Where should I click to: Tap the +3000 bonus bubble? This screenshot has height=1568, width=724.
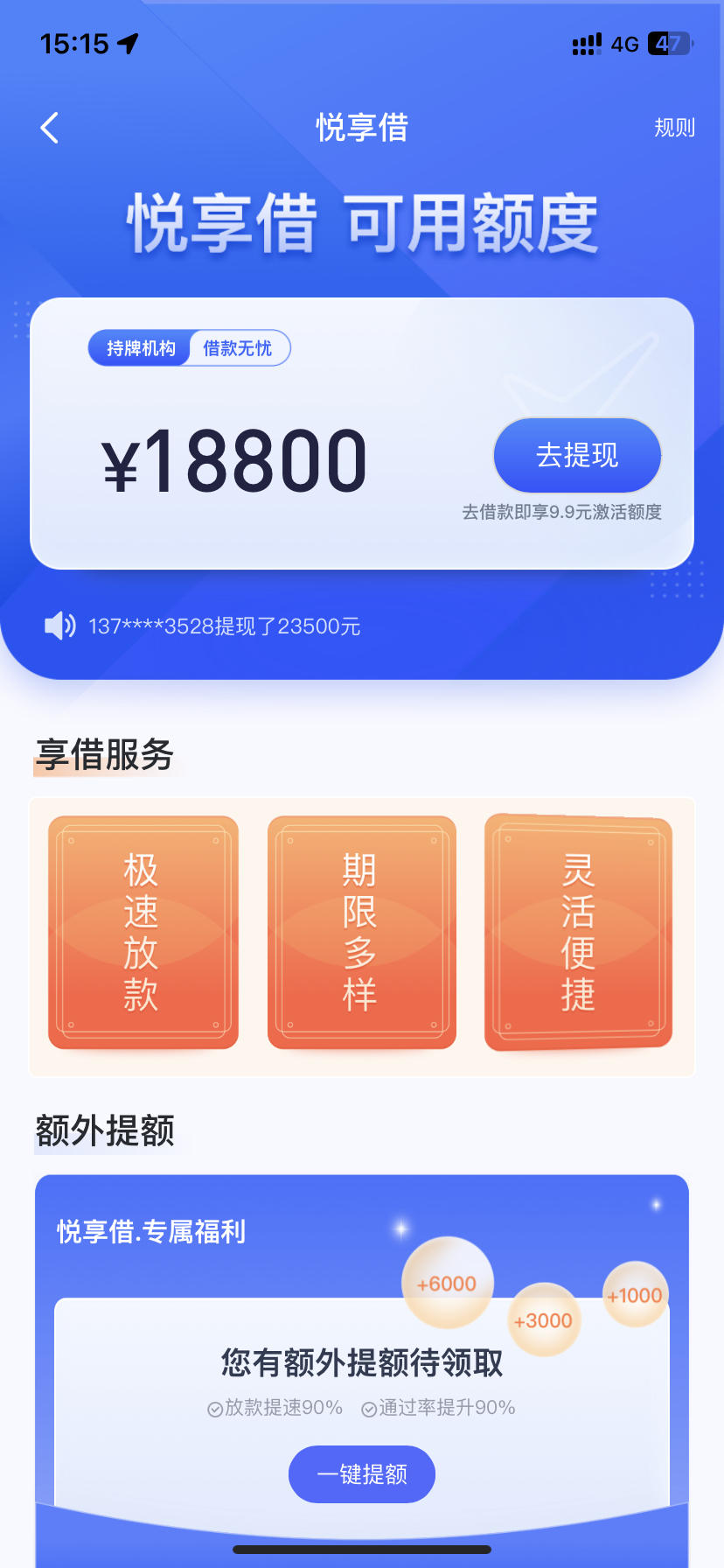[543, 1321]
